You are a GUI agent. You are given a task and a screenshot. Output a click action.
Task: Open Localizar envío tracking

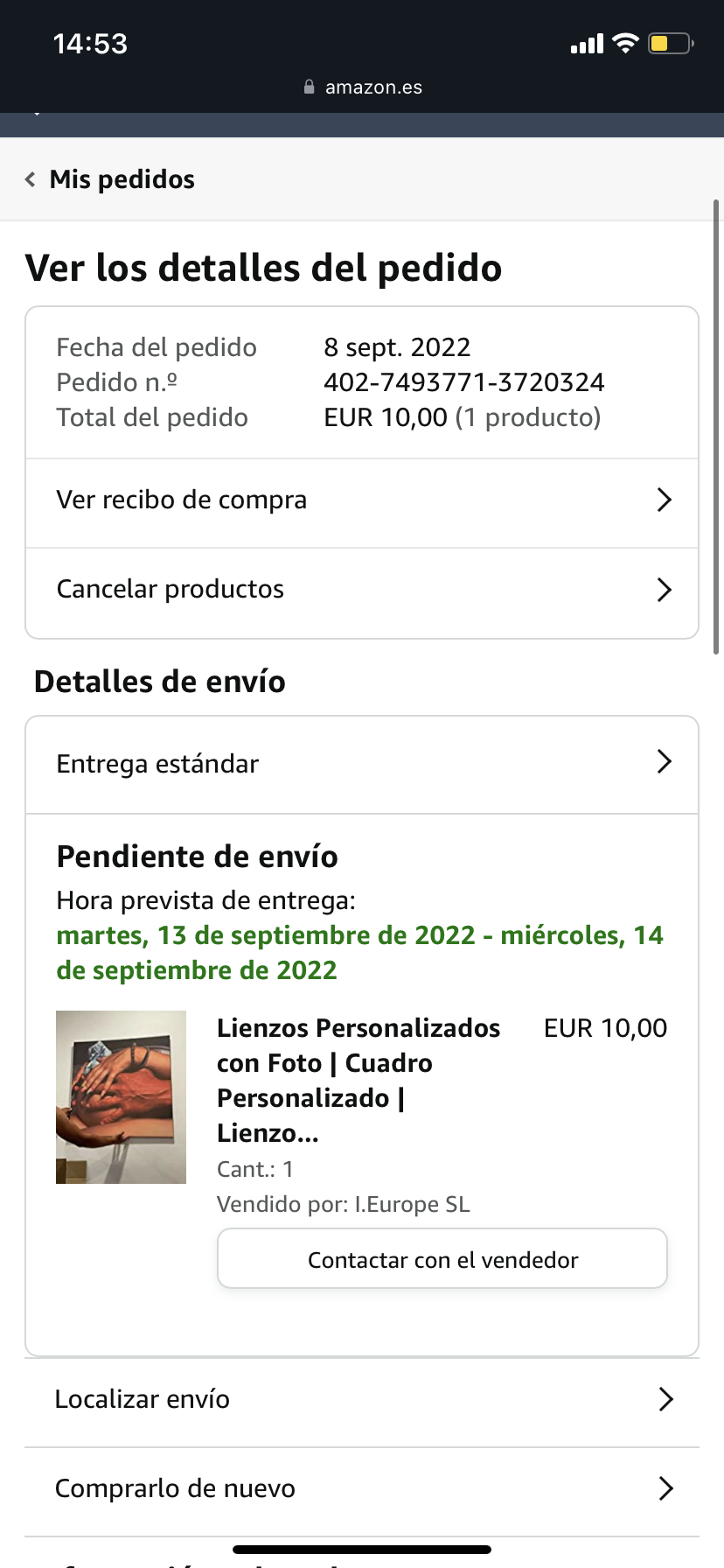tap(362, 1400)
